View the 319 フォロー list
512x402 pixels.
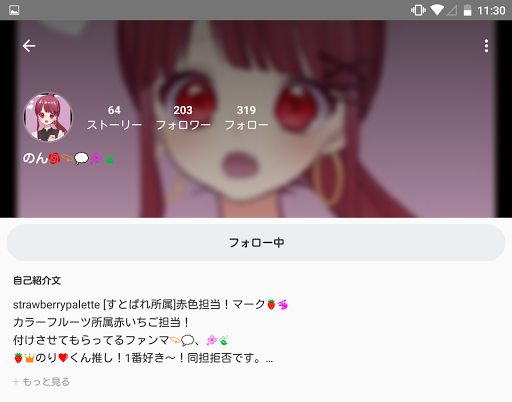point(246,118)
